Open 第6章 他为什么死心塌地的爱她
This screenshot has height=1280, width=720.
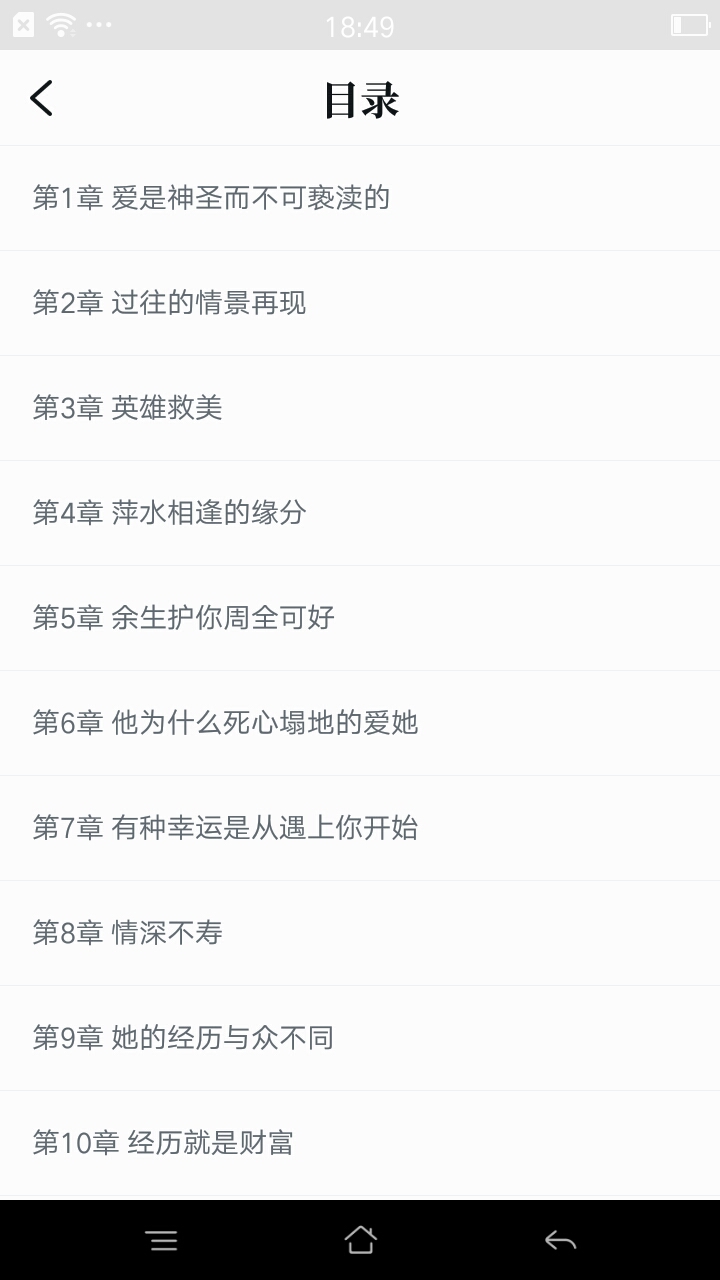(360, 723)
